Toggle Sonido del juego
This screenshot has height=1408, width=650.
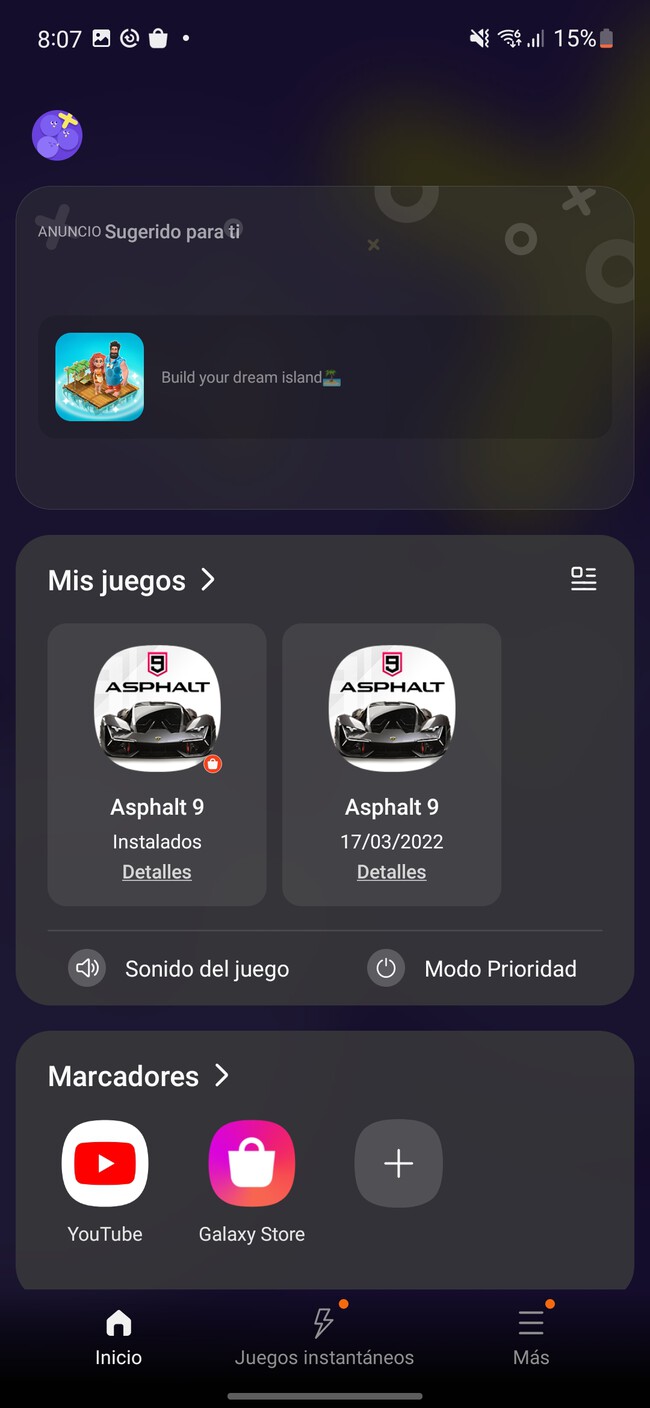pos(180,968)
